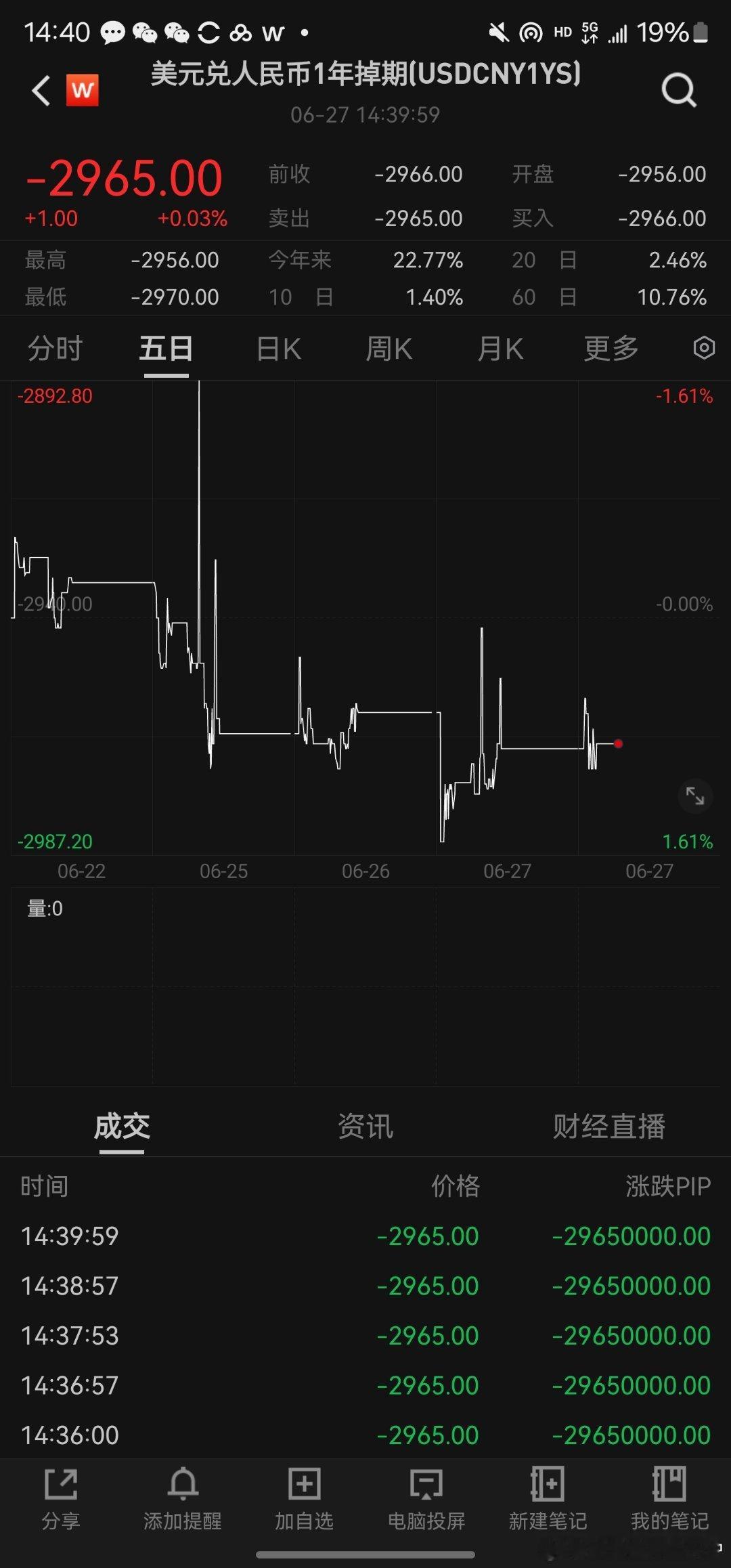Switch to the 资讯 tab
Screen dimensions: 731x1568
[x=365, y=1127]
